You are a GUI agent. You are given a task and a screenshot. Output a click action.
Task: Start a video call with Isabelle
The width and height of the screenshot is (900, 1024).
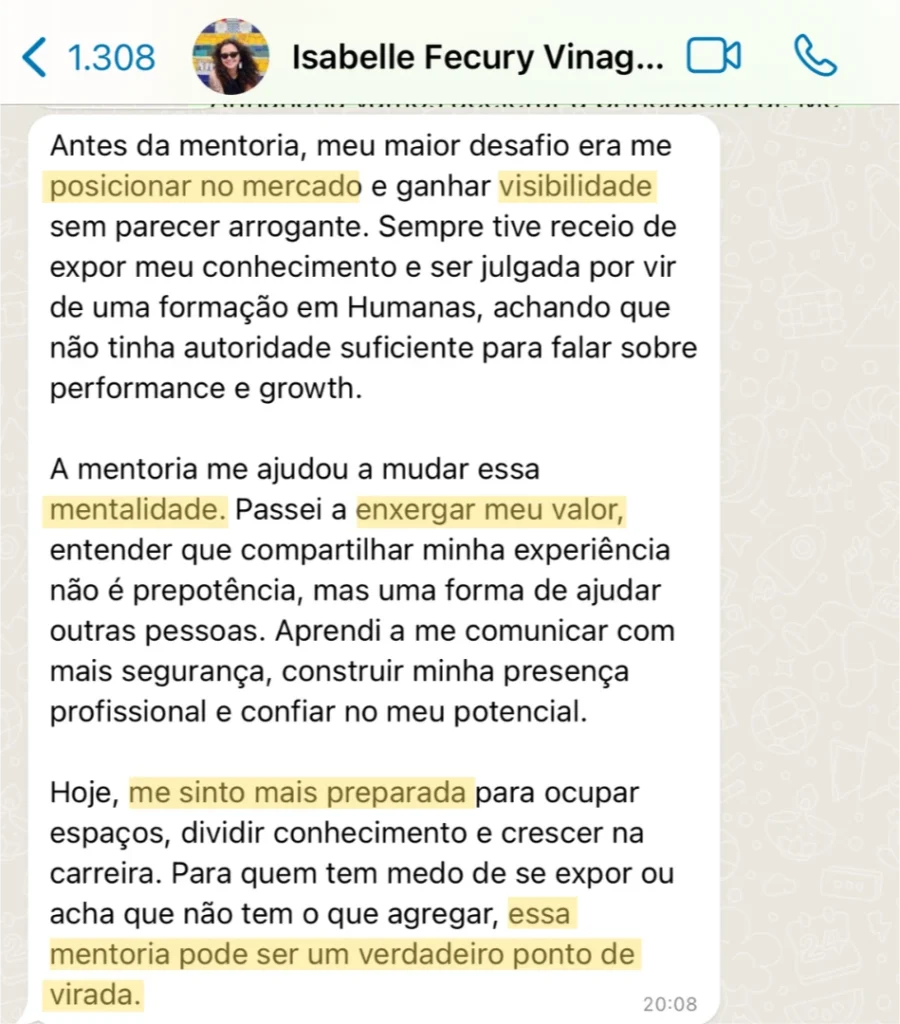[714, 56]
